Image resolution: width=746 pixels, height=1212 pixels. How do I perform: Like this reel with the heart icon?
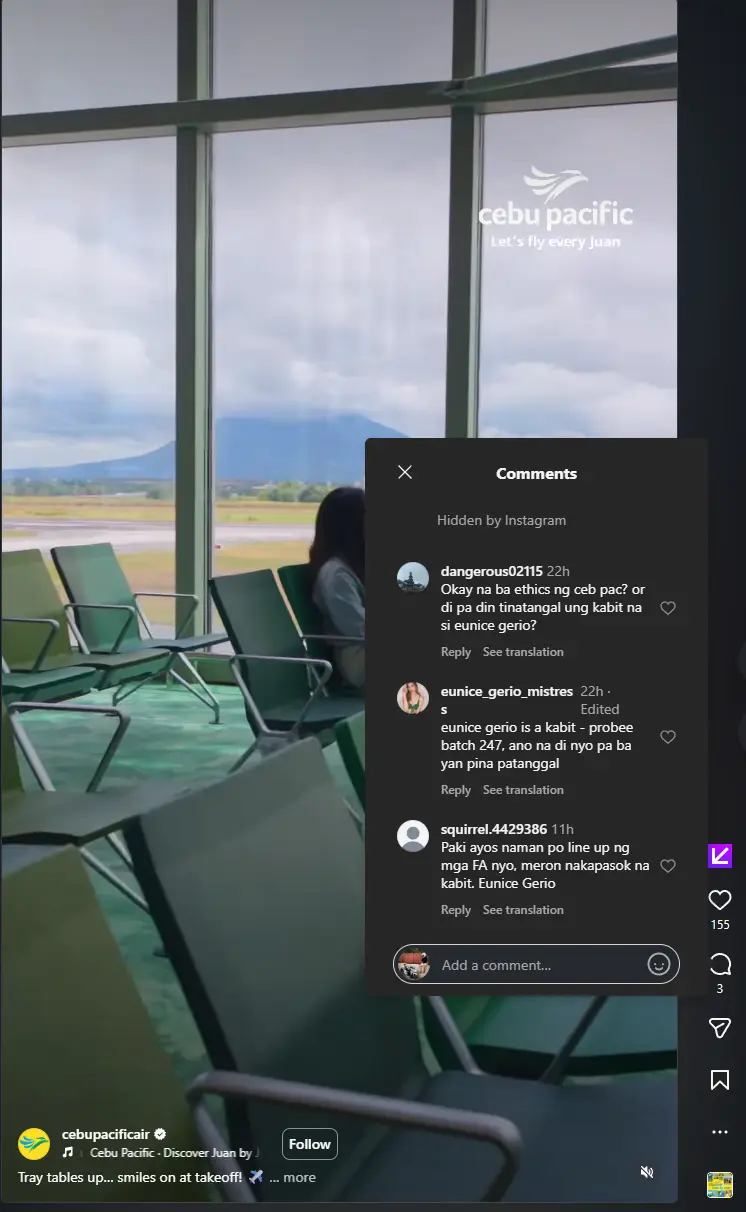point(720,900)
